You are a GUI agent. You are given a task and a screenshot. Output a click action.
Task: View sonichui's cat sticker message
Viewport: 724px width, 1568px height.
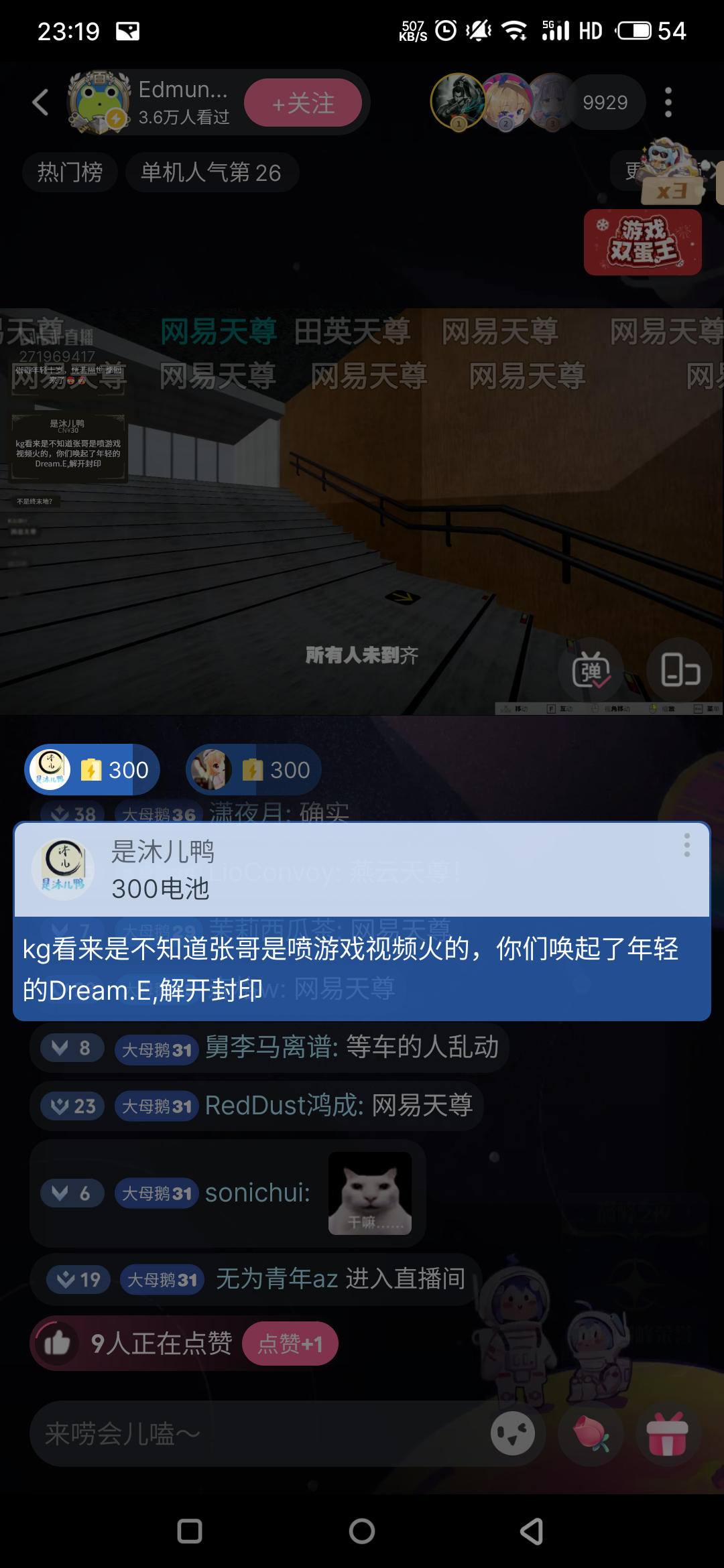pos(369,1193)
